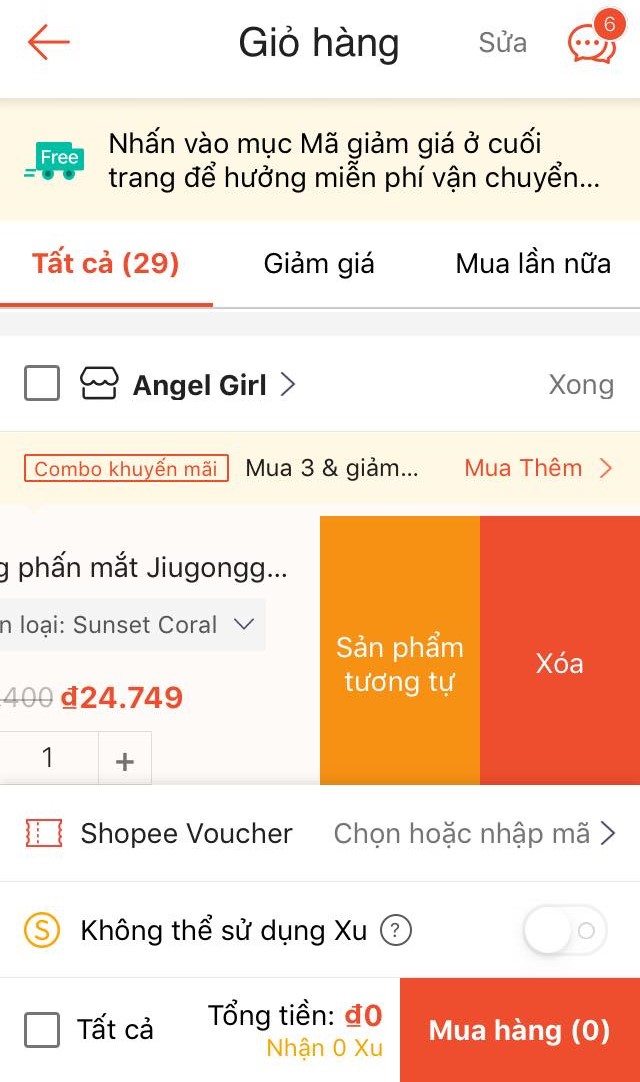
Task: Select the Tất cả (29) tab
Action: pos(105,264)
